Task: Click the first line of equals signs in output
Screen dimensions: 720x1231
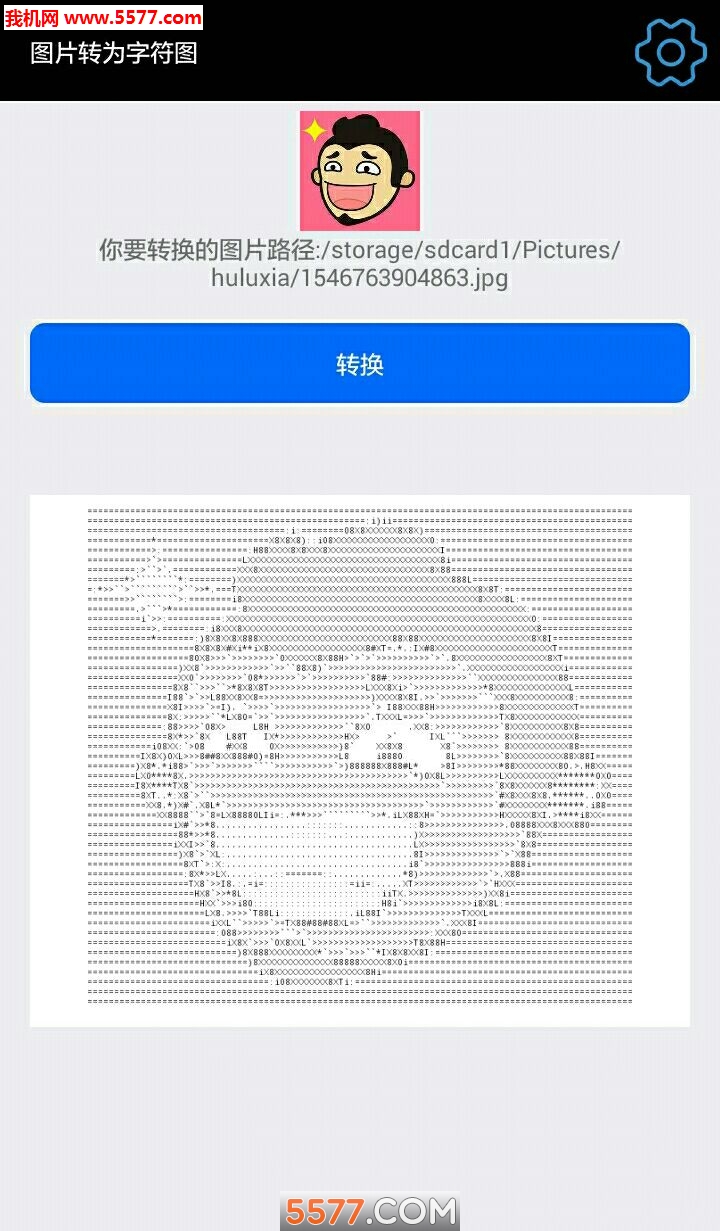Action: [360, 510]
